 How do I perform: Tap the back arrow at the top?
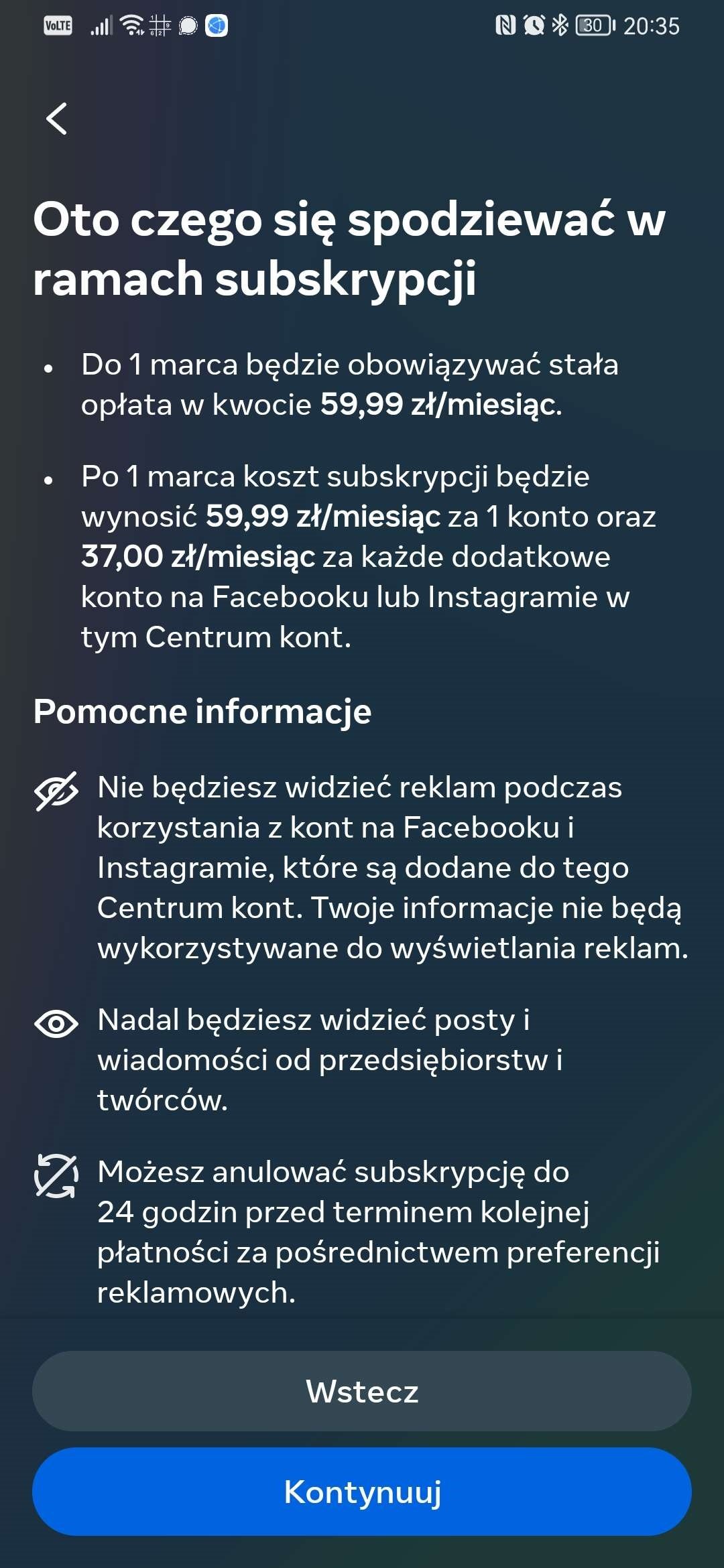56,119
